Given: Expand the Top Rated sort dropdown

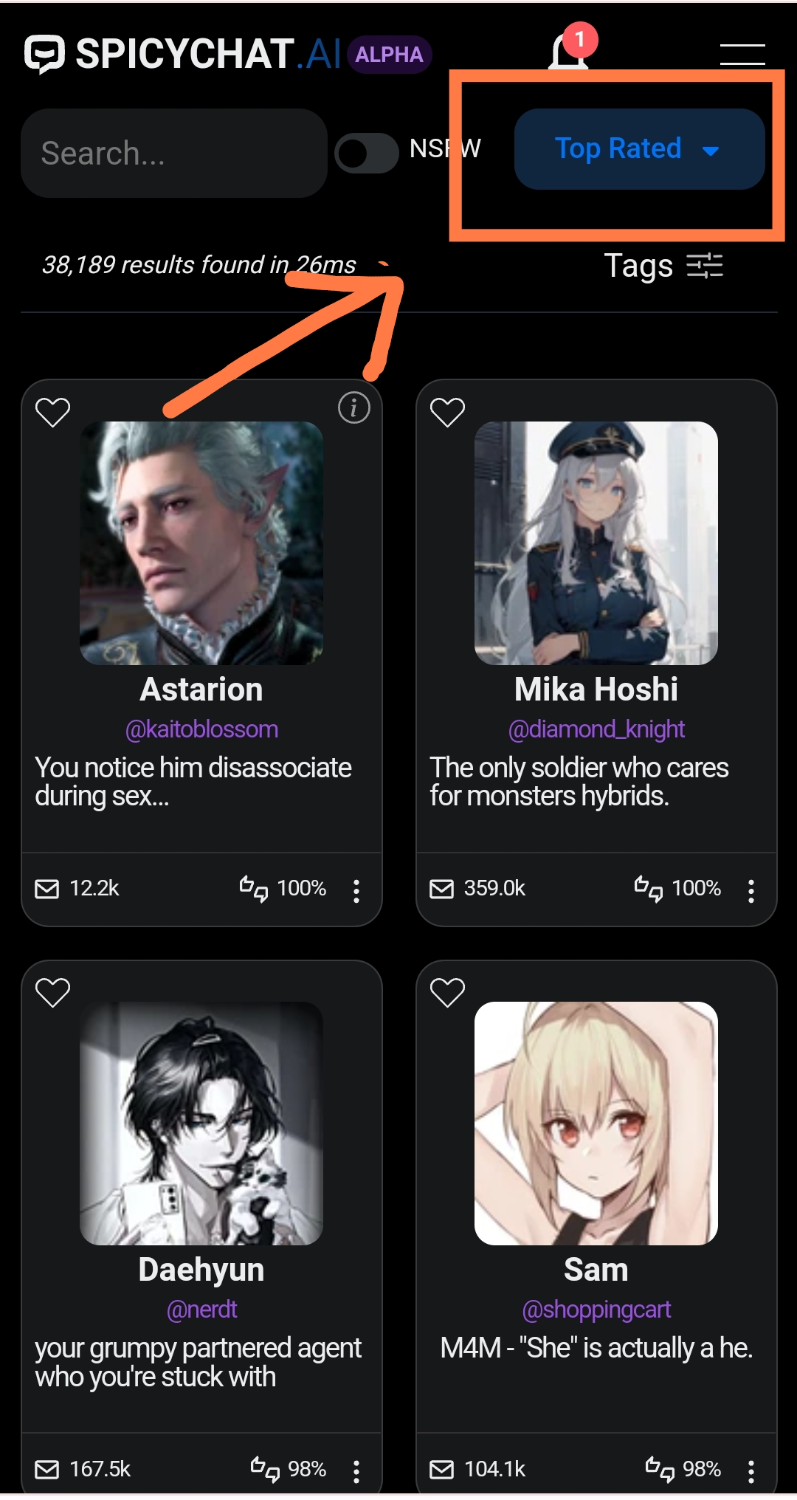Looking at the screenshot, I should (x=639, y=149).
